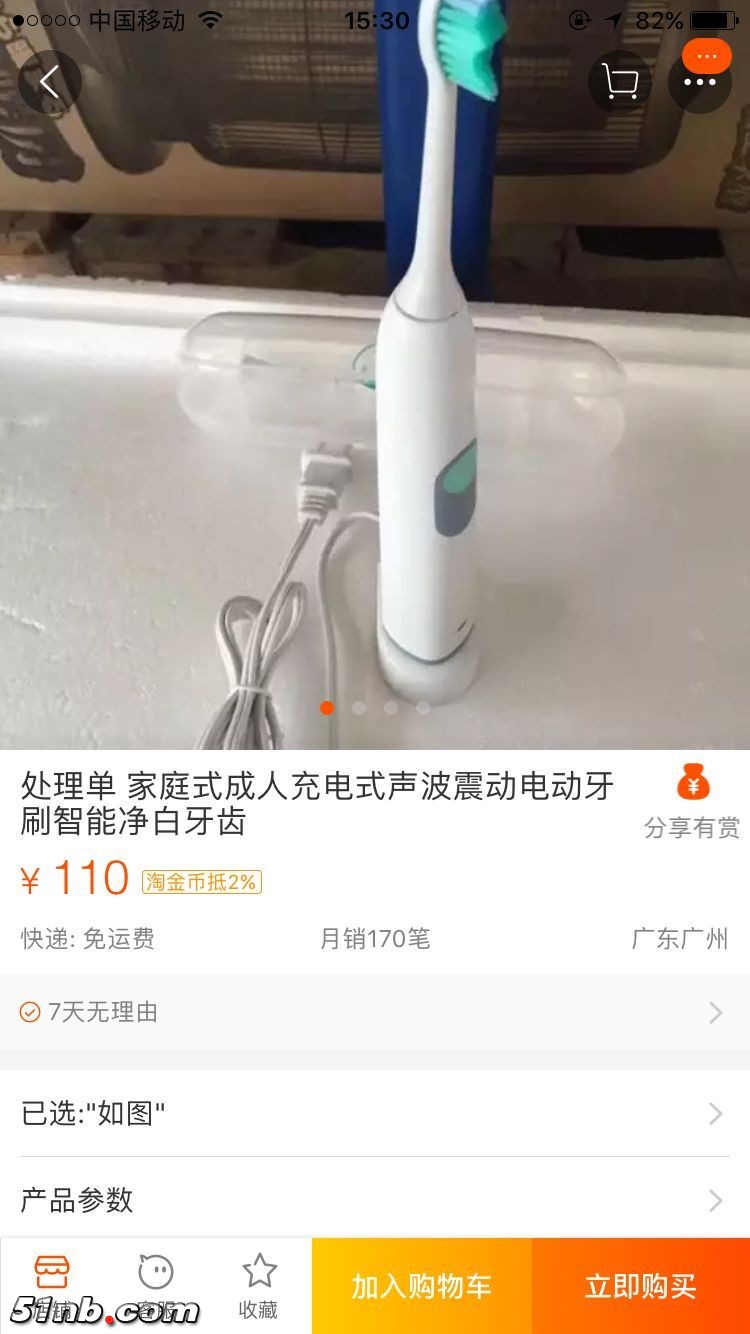The image size is (750, 1334).
Task: Tap 加入购物车 to add to cart
Action: (x=421, y=1286)
